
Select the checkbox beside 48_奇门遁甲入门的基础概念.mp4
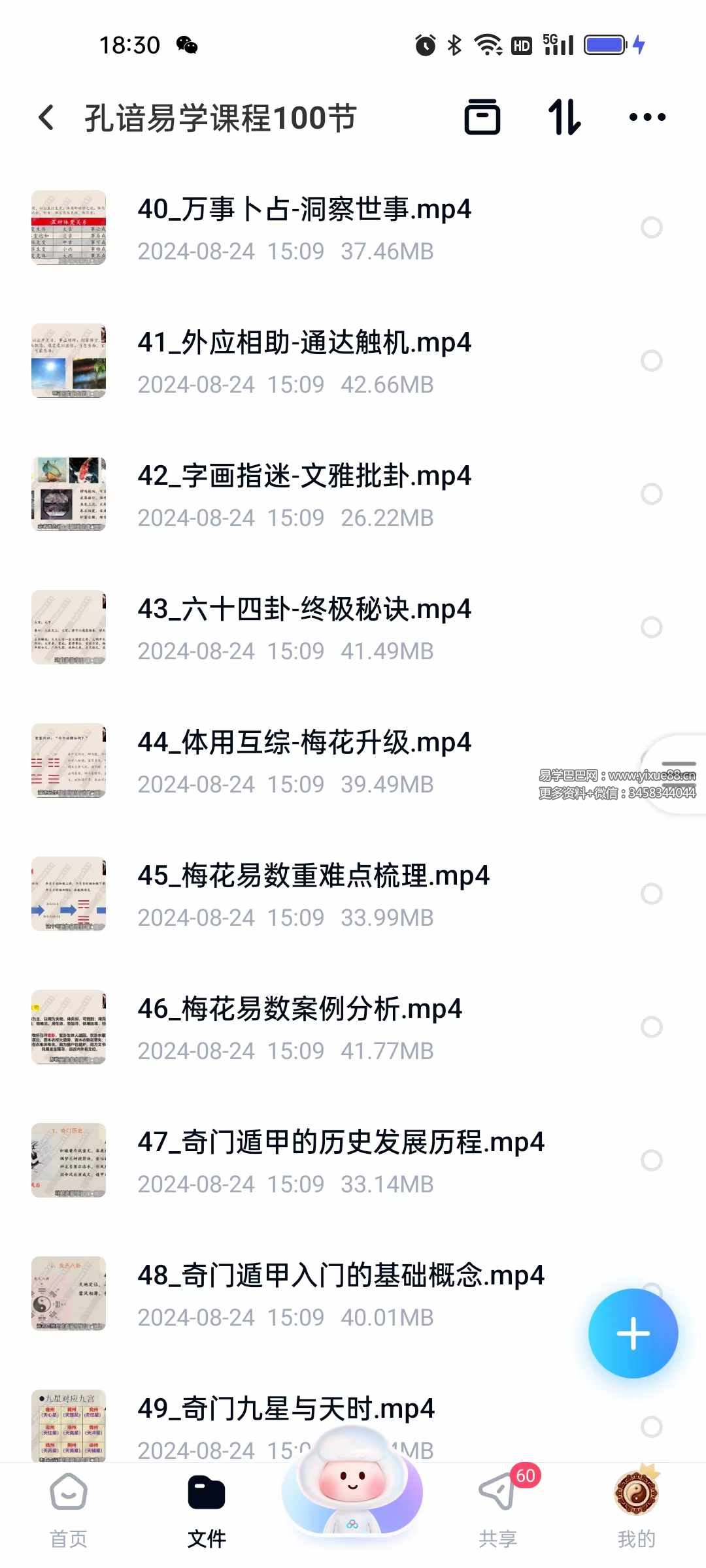tap(651, 1294)
